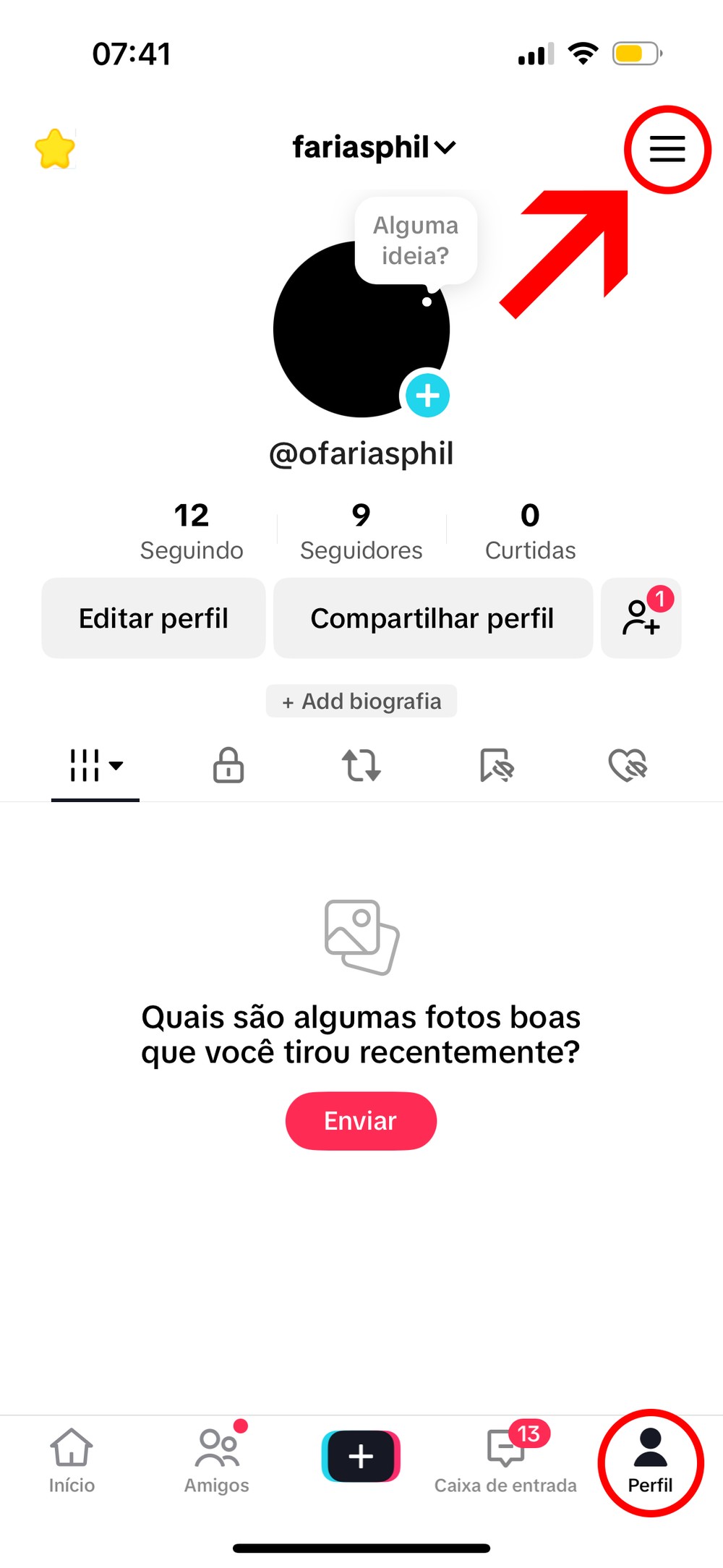Select Compartilhar perfil

[432, 618]
